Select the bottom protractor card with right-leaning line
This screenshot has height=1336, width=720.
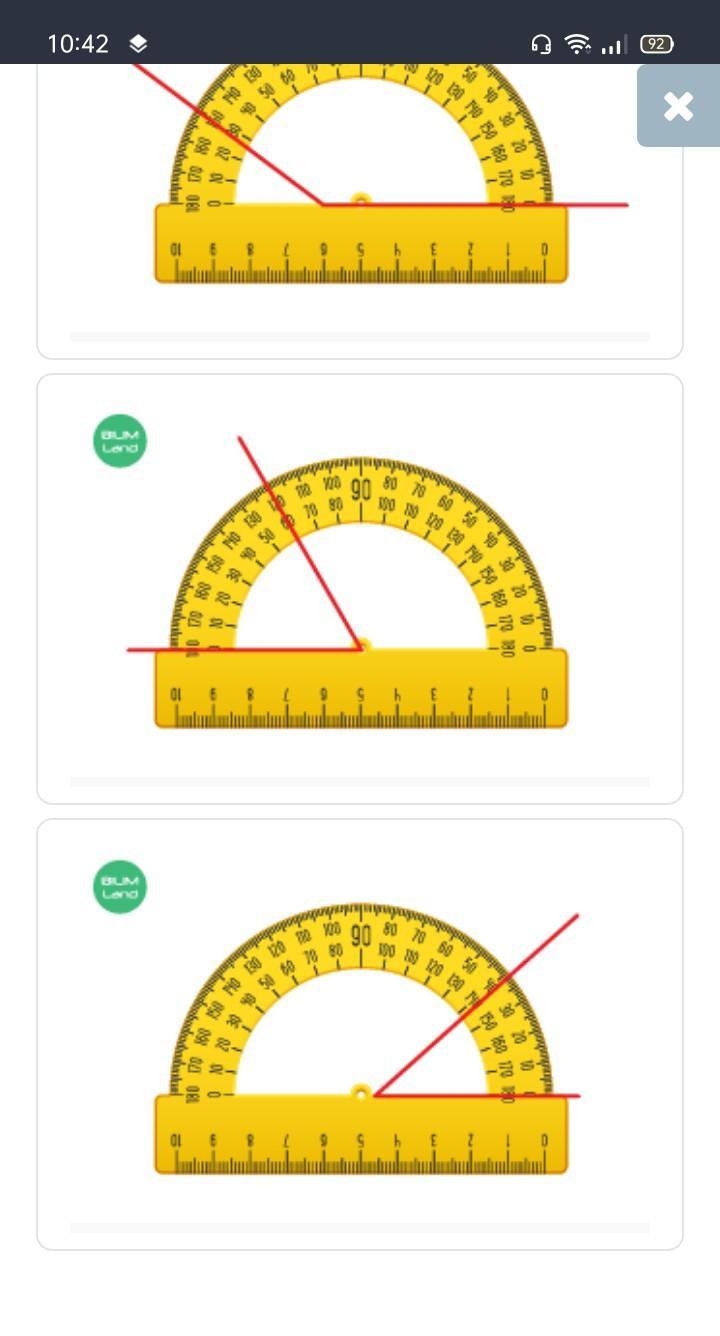(x=360, y=1034)
